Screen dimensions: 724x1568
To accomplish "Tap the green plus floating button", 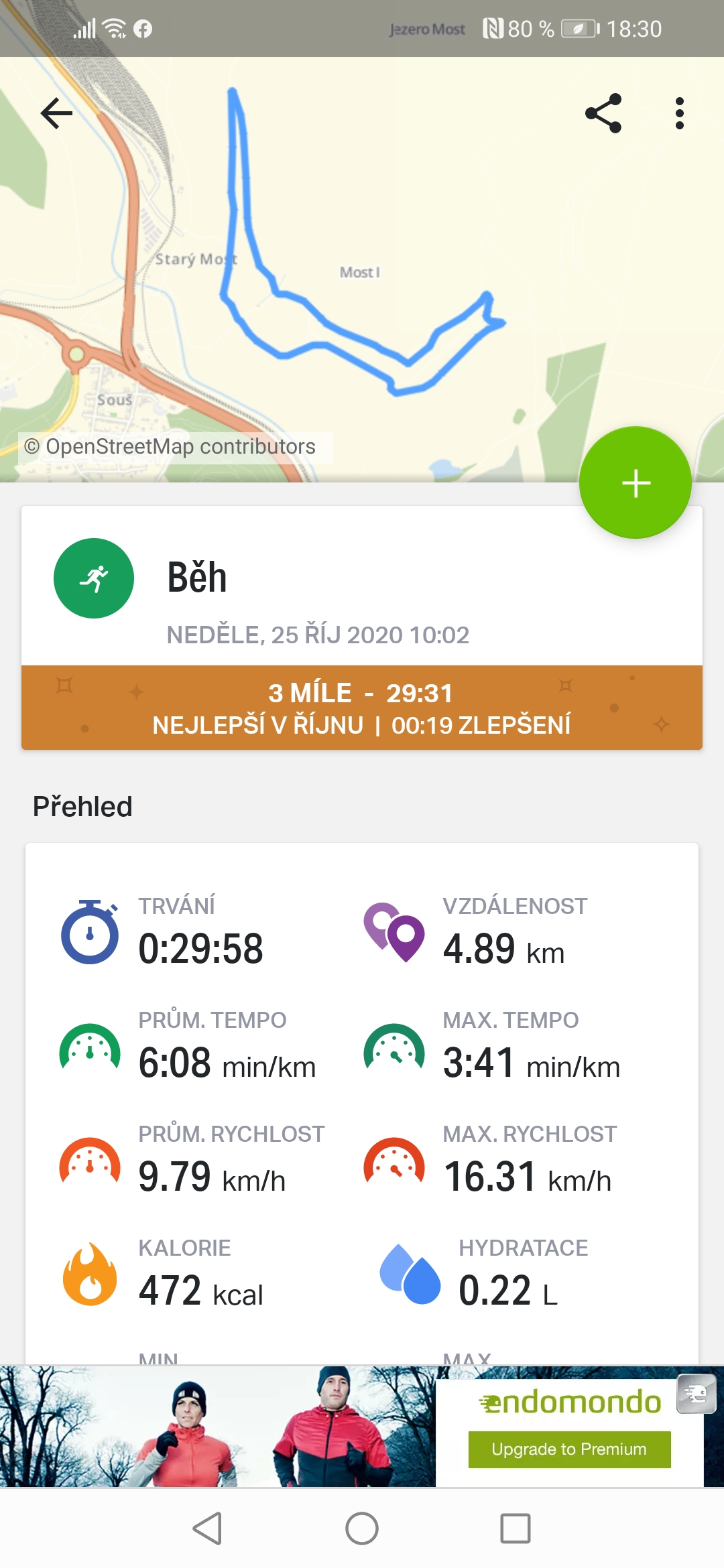I will click(636, 482).
